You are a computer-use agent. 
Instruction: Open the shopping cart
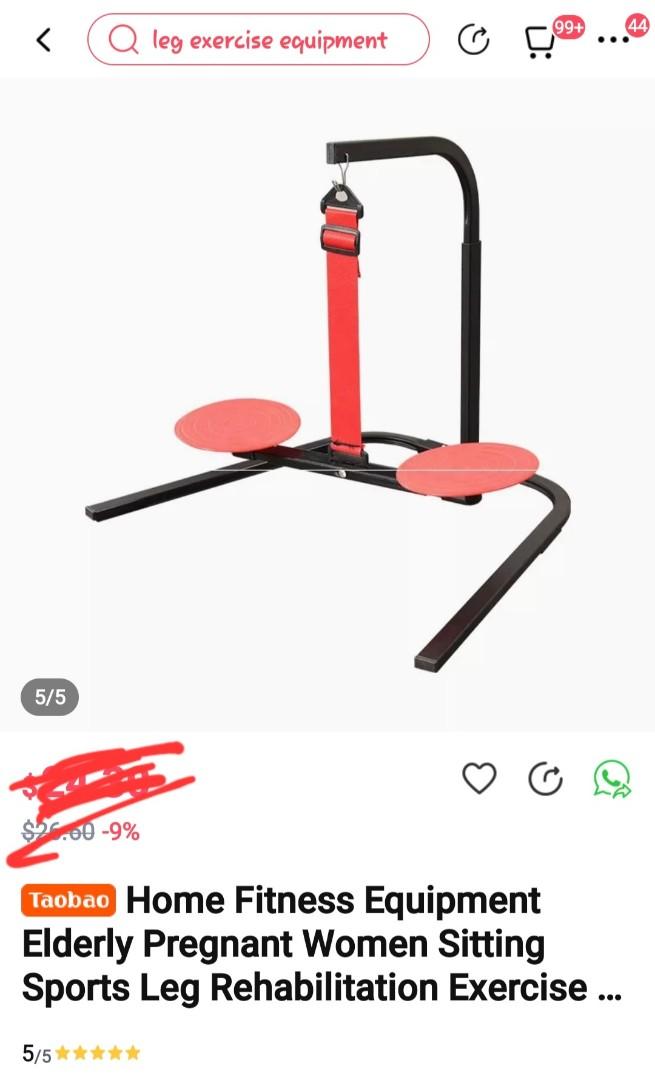[x=540, y=42]
